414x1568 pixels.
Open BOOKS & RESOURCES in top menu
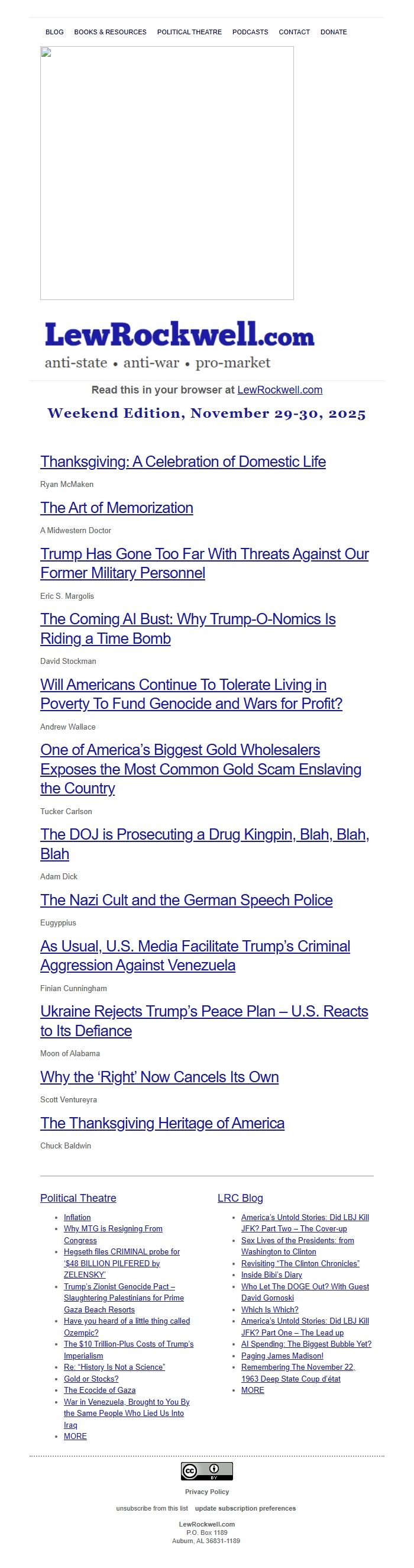tap(110, 31)
